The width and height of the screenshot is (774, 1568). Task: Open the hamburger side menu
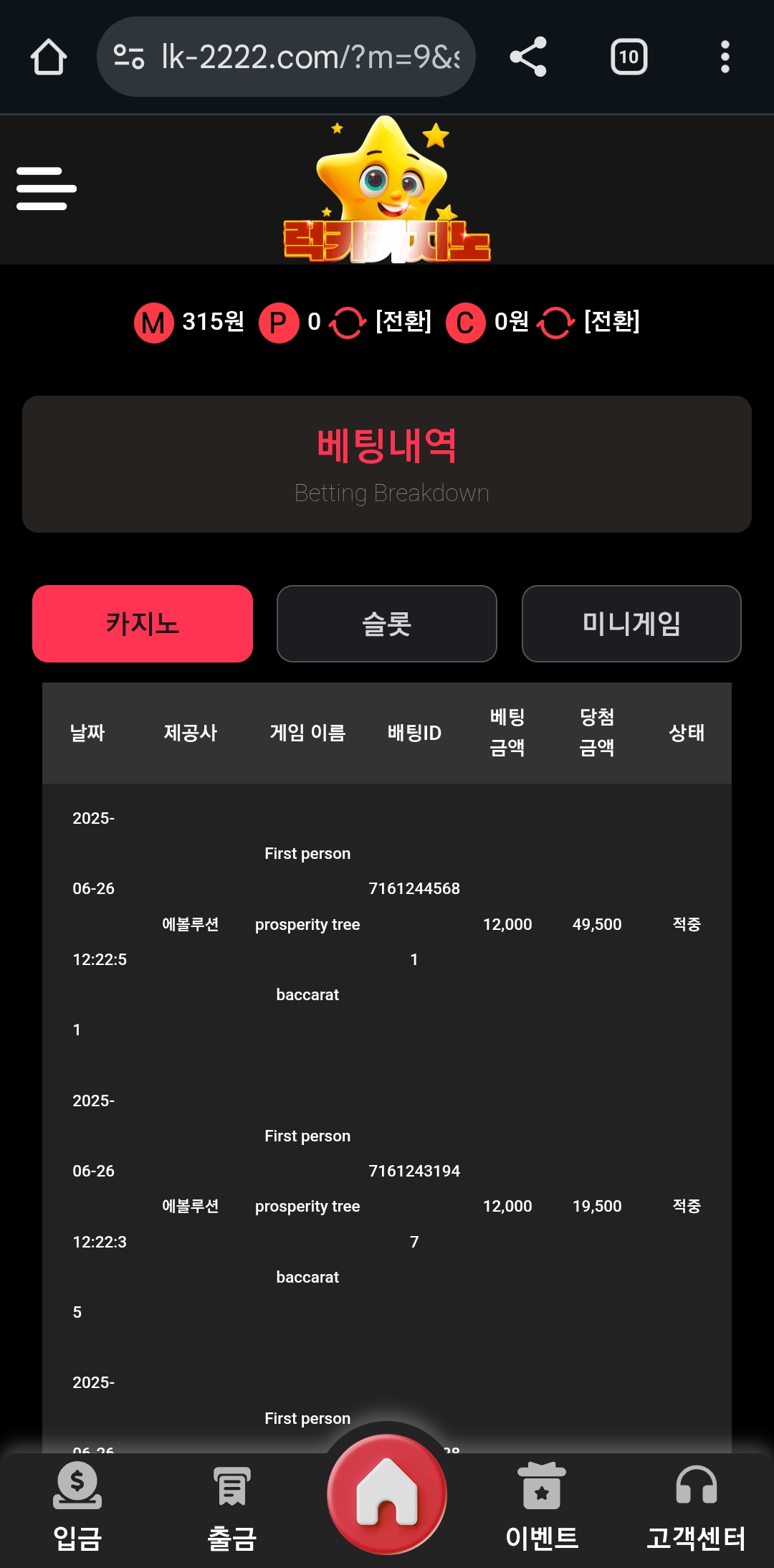tap(47, 189)
